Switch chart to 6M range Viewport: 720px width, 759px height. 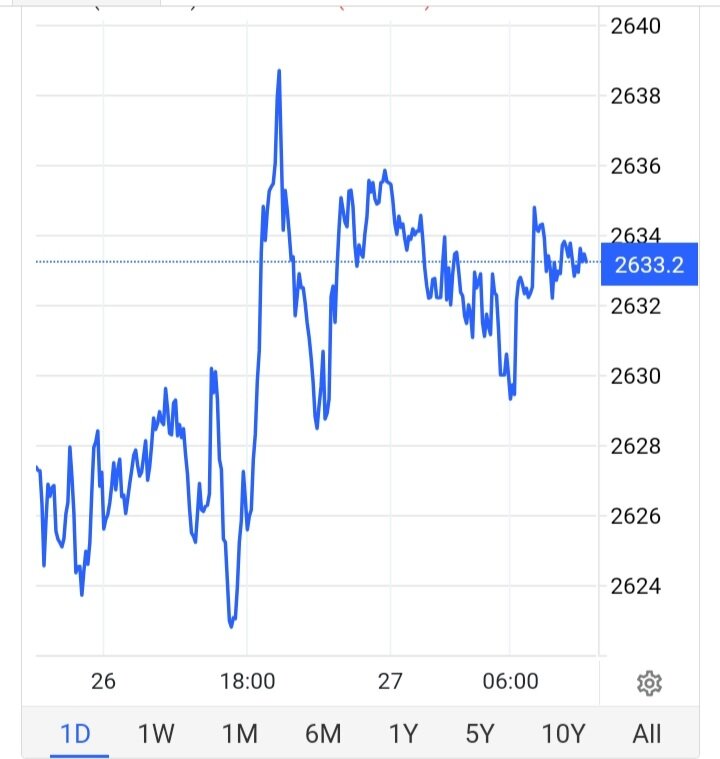(322, 734)
